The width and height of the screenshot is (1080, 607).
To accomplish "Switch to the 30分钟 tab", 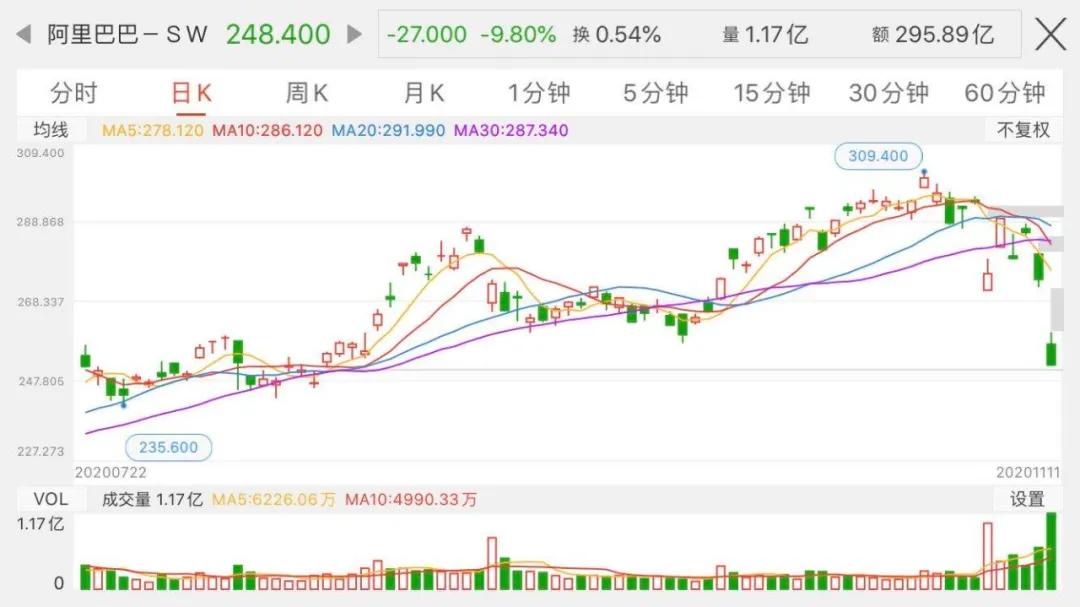I will 888,93.
